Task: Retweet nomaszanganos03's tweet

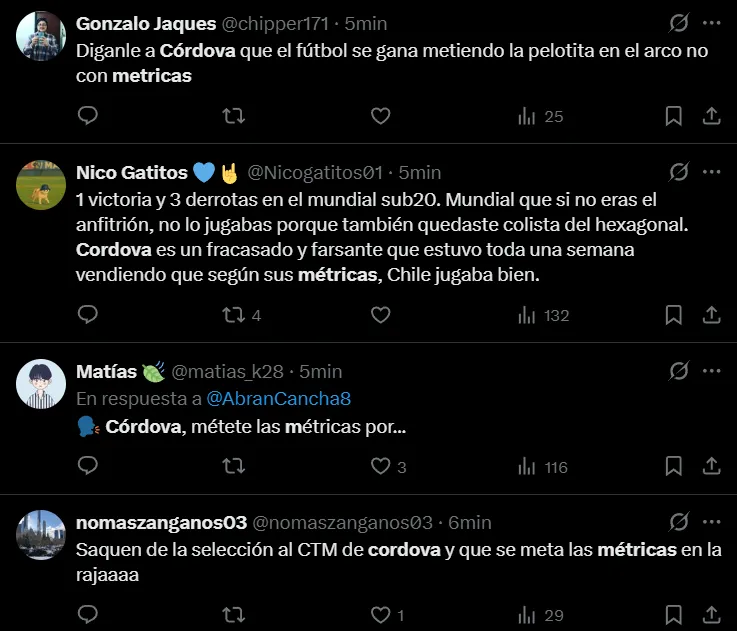Action: point(234,615)
